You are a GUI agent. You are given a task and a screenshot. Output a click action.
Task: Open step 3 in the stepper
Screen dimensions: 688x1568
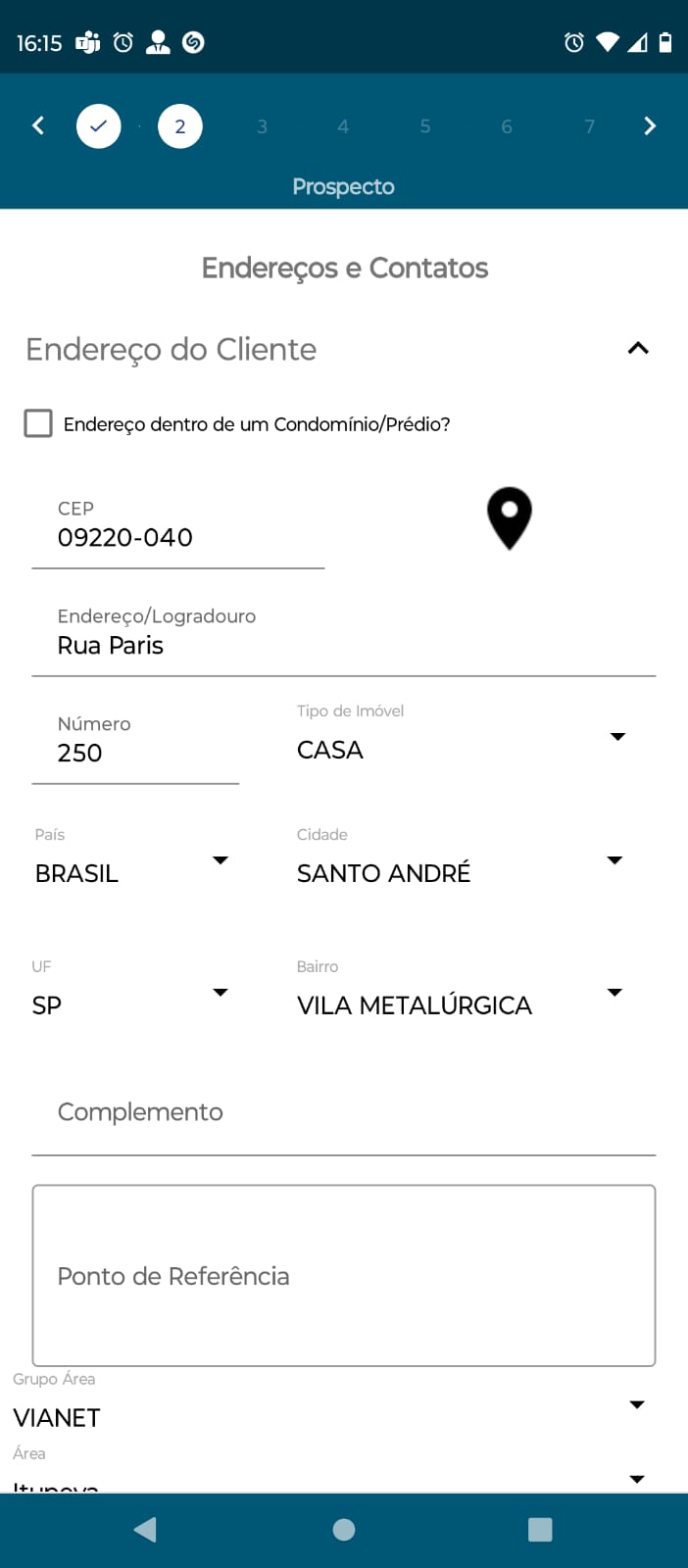click(x=262, y=126)
